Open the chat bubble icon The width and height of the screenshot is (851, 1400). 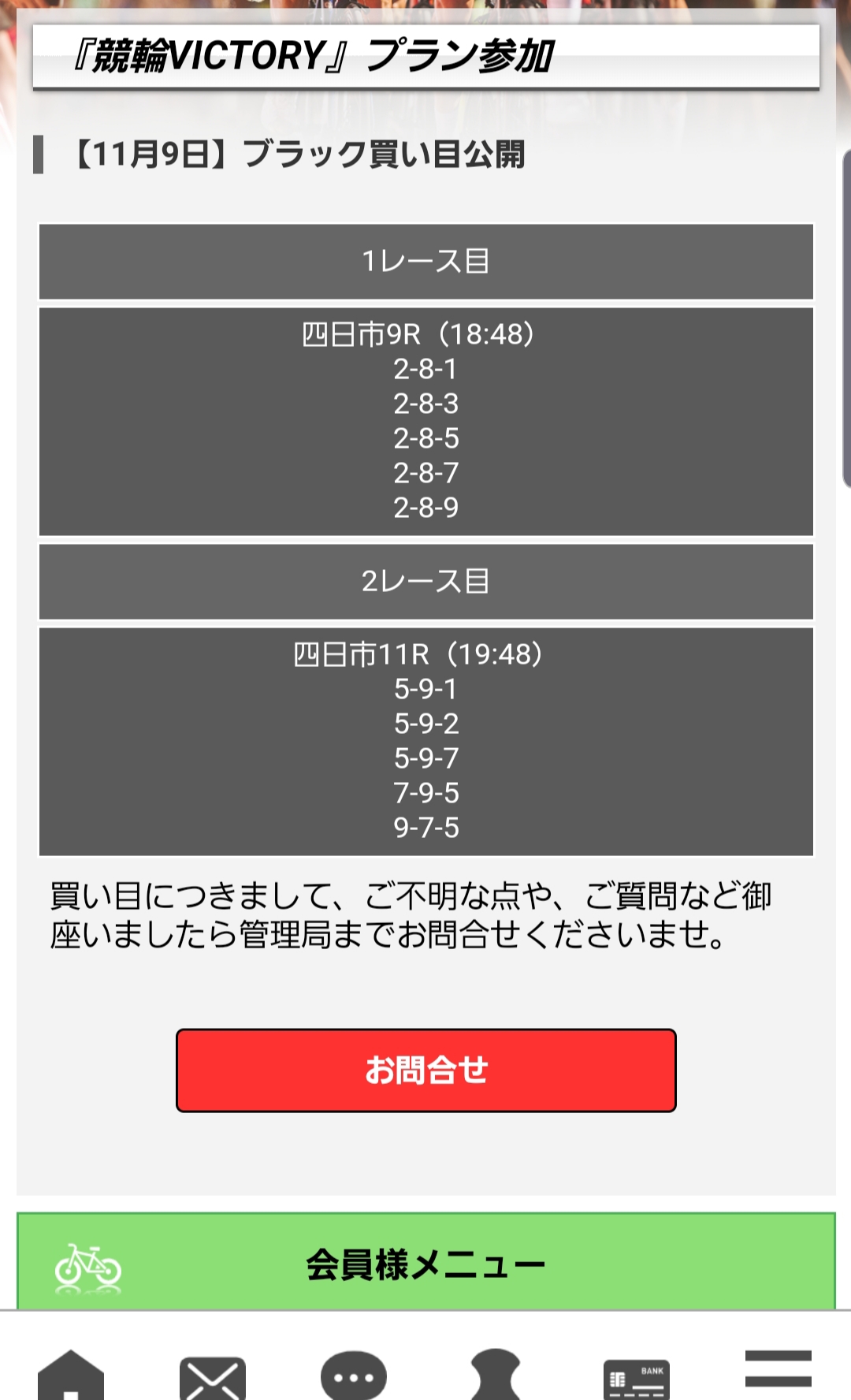coord(354,1376)
